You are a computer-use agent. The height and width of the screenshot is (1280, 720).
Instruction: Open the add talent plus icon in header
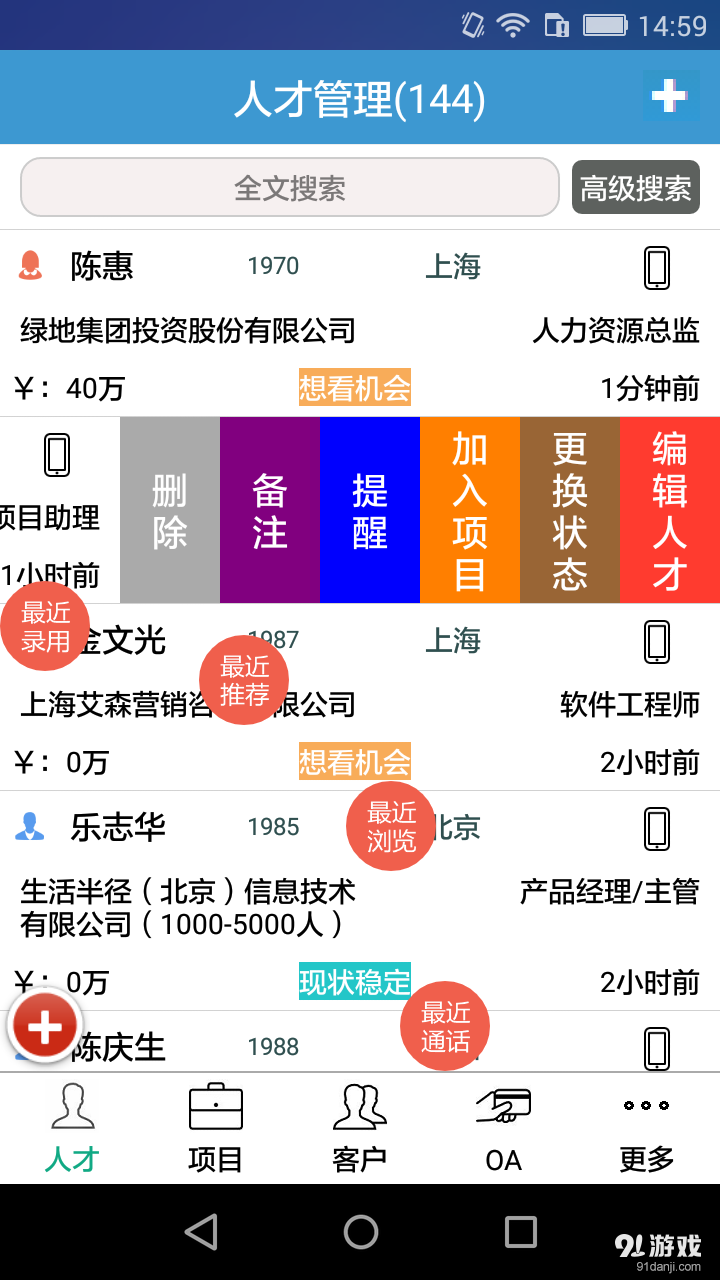click(670, 97)
